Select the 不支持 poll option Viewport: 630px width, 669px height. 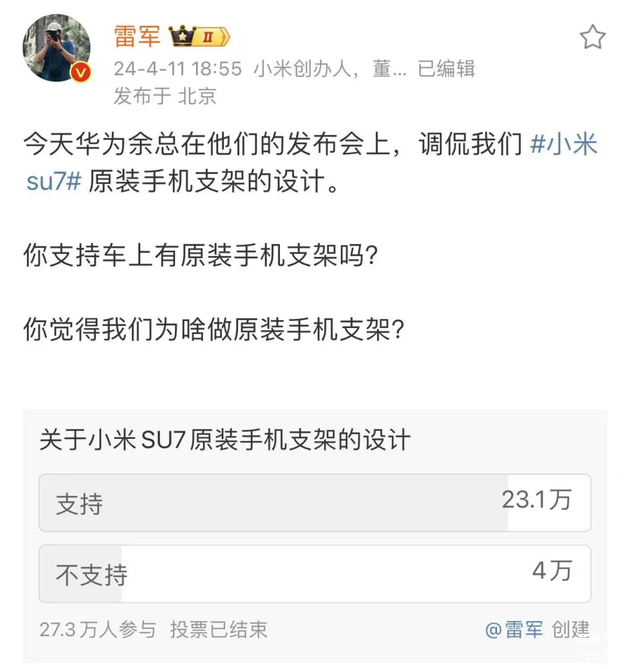pyautogui.click(x=314, y=573)
